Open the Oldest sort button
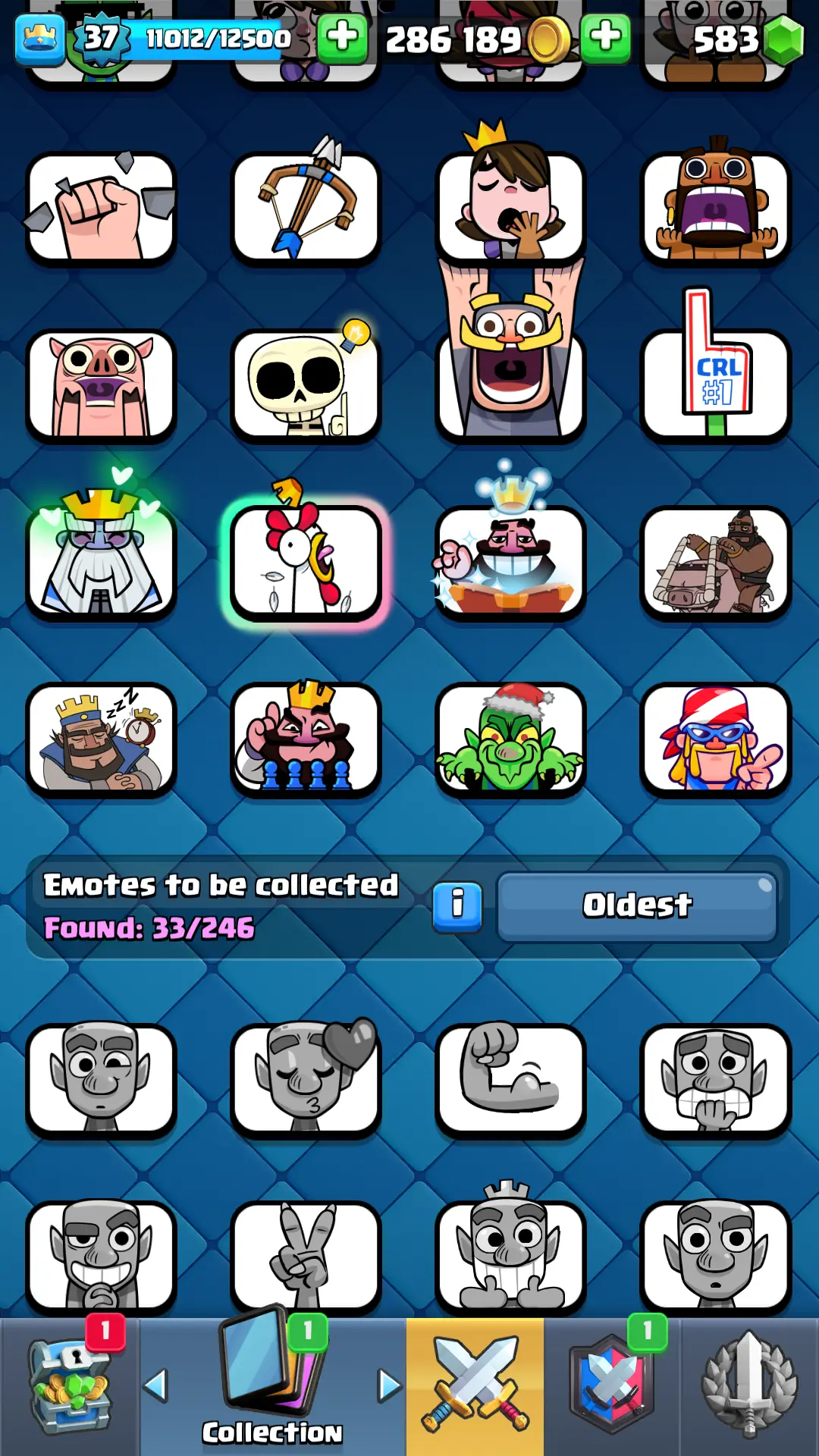The width and height of the screenshot is (819, 1456). click(637, 905)
